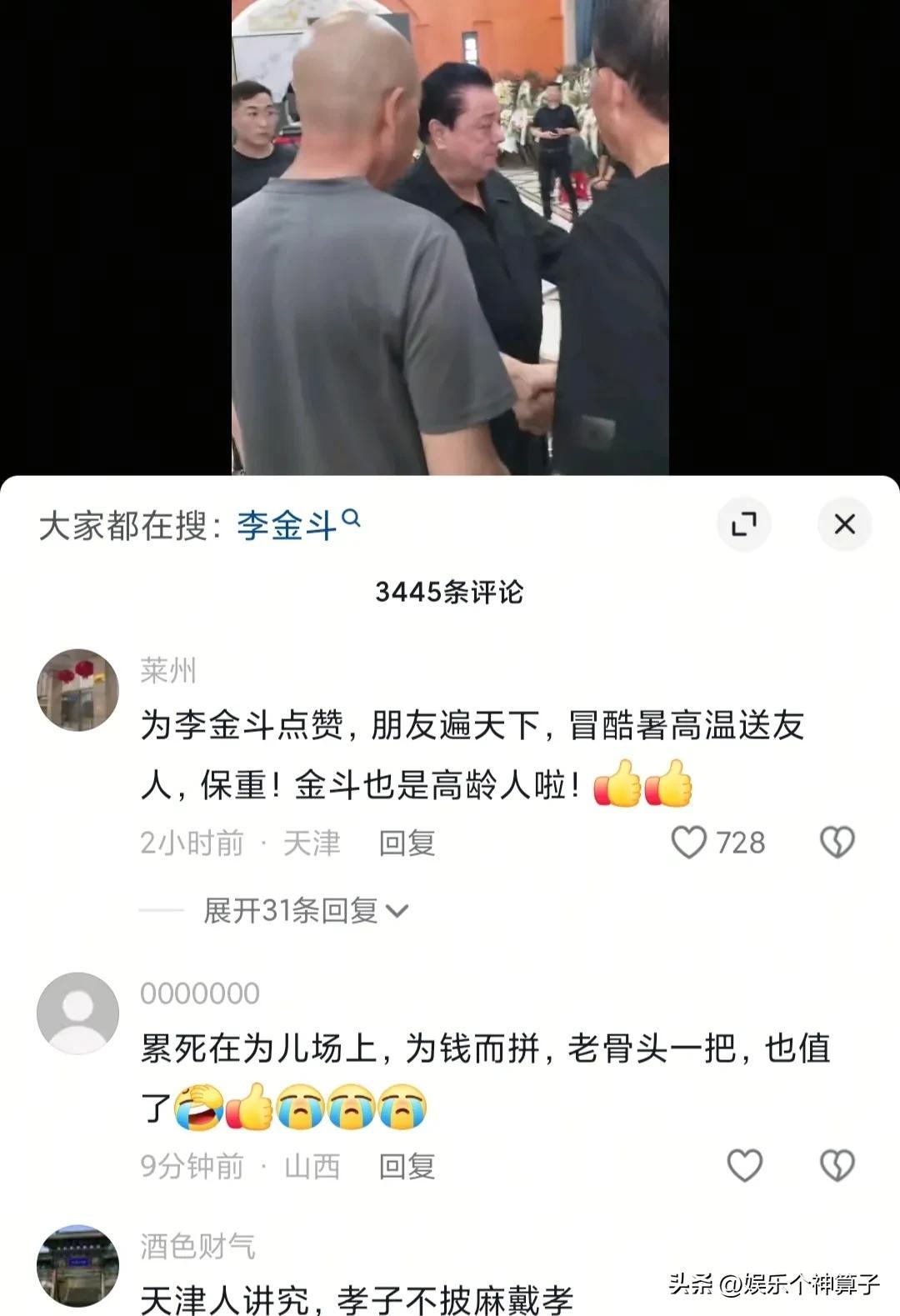Like the comment from 0000000

coord(744,1165)
